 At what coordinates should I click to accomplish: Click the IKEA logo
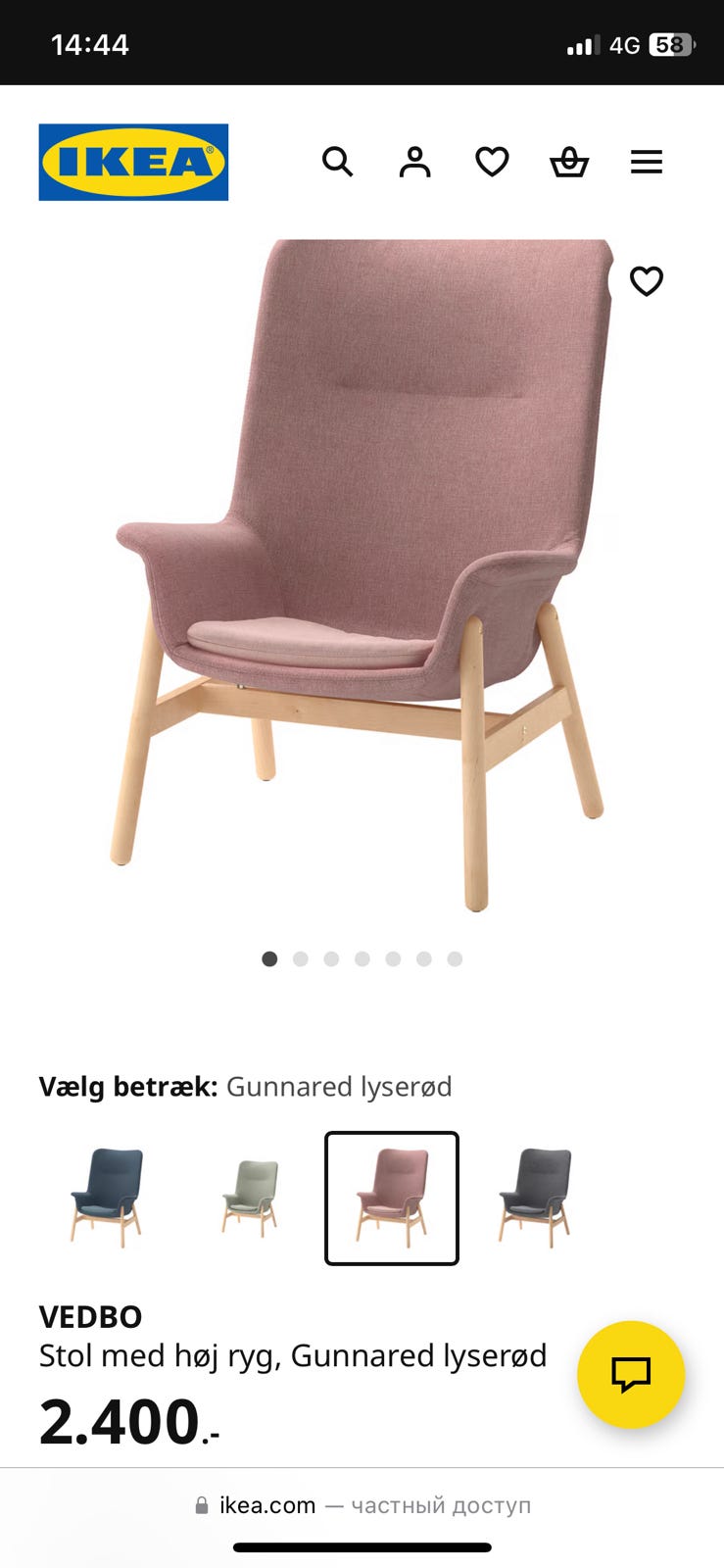[x=133, y=162]
